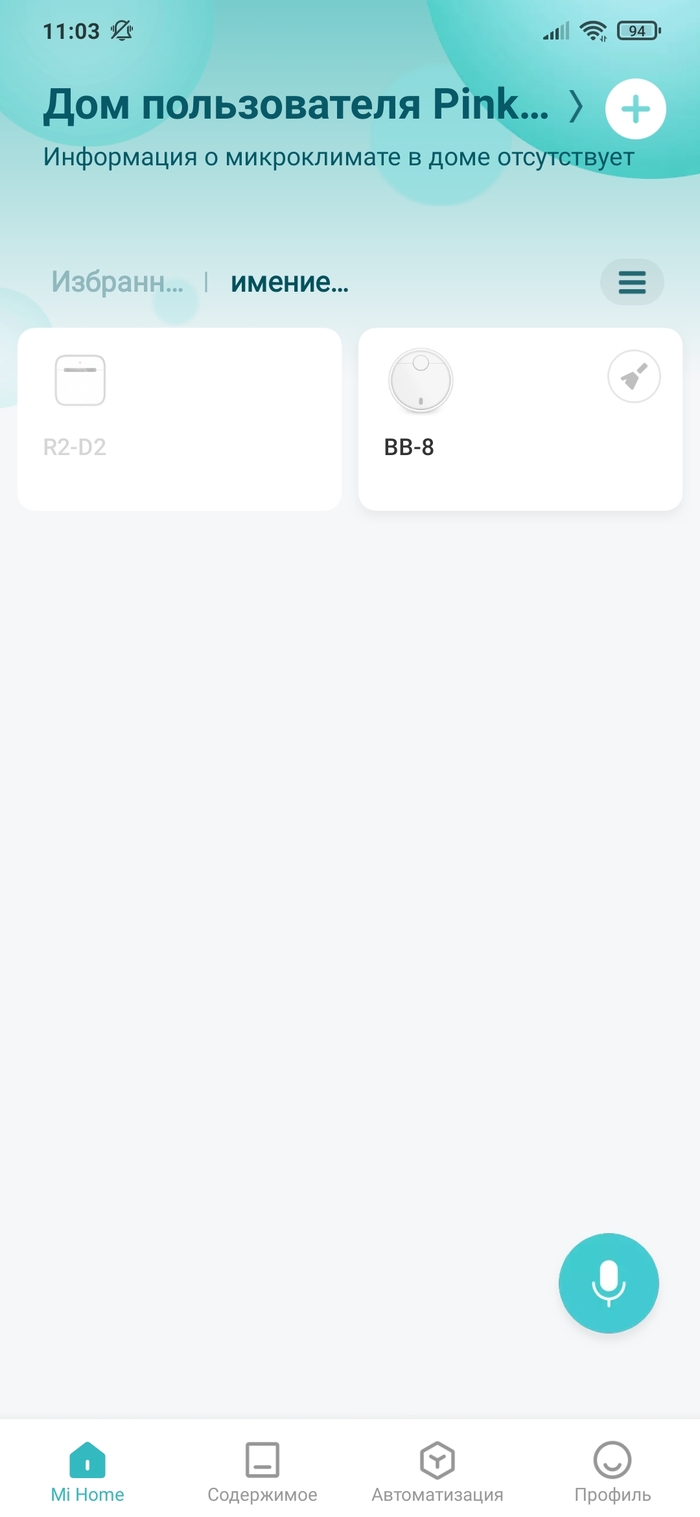
Task: Start cleaning with BB-8 broom icon
Action: 634,380
